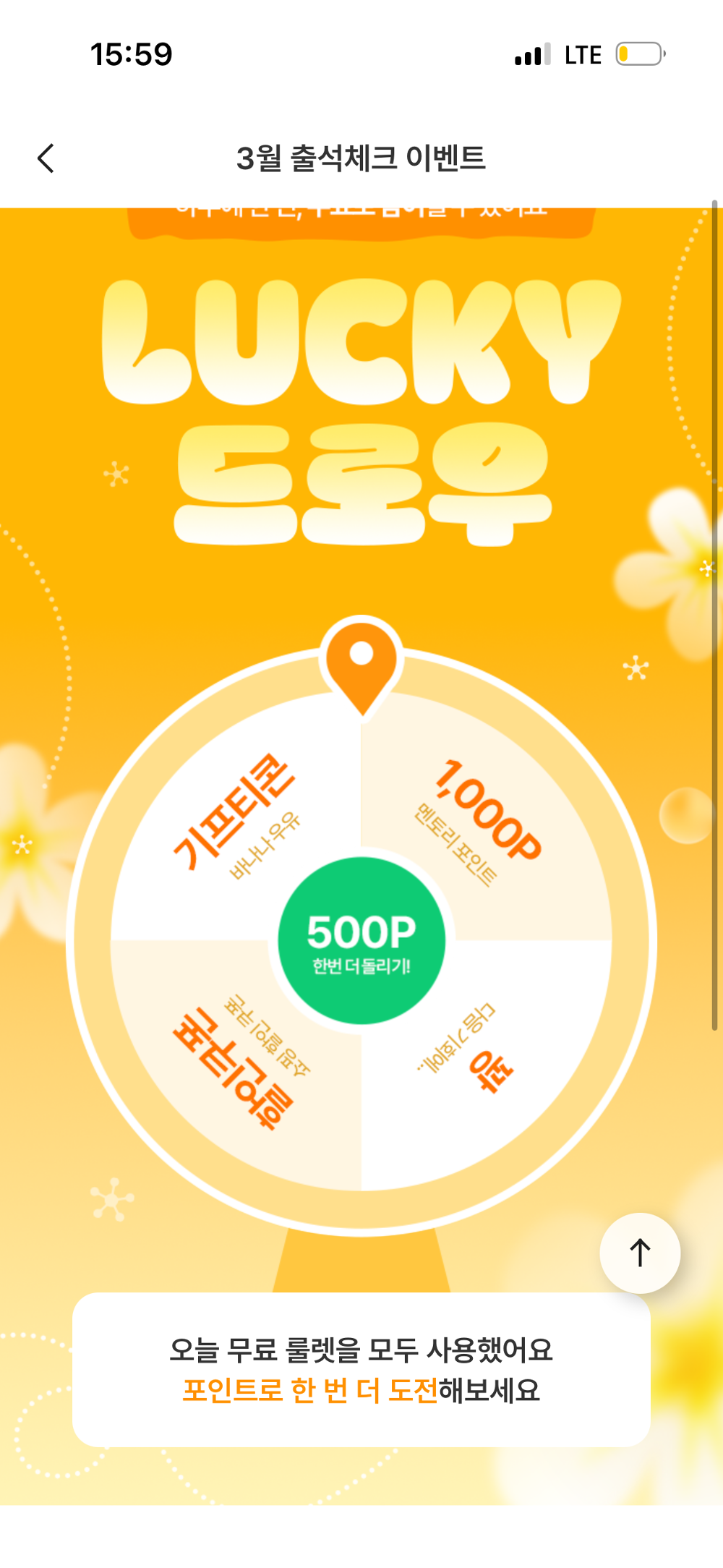
Task: Spin again with the 500P 한번 더 돌리기 button
Action: [361, 941]
